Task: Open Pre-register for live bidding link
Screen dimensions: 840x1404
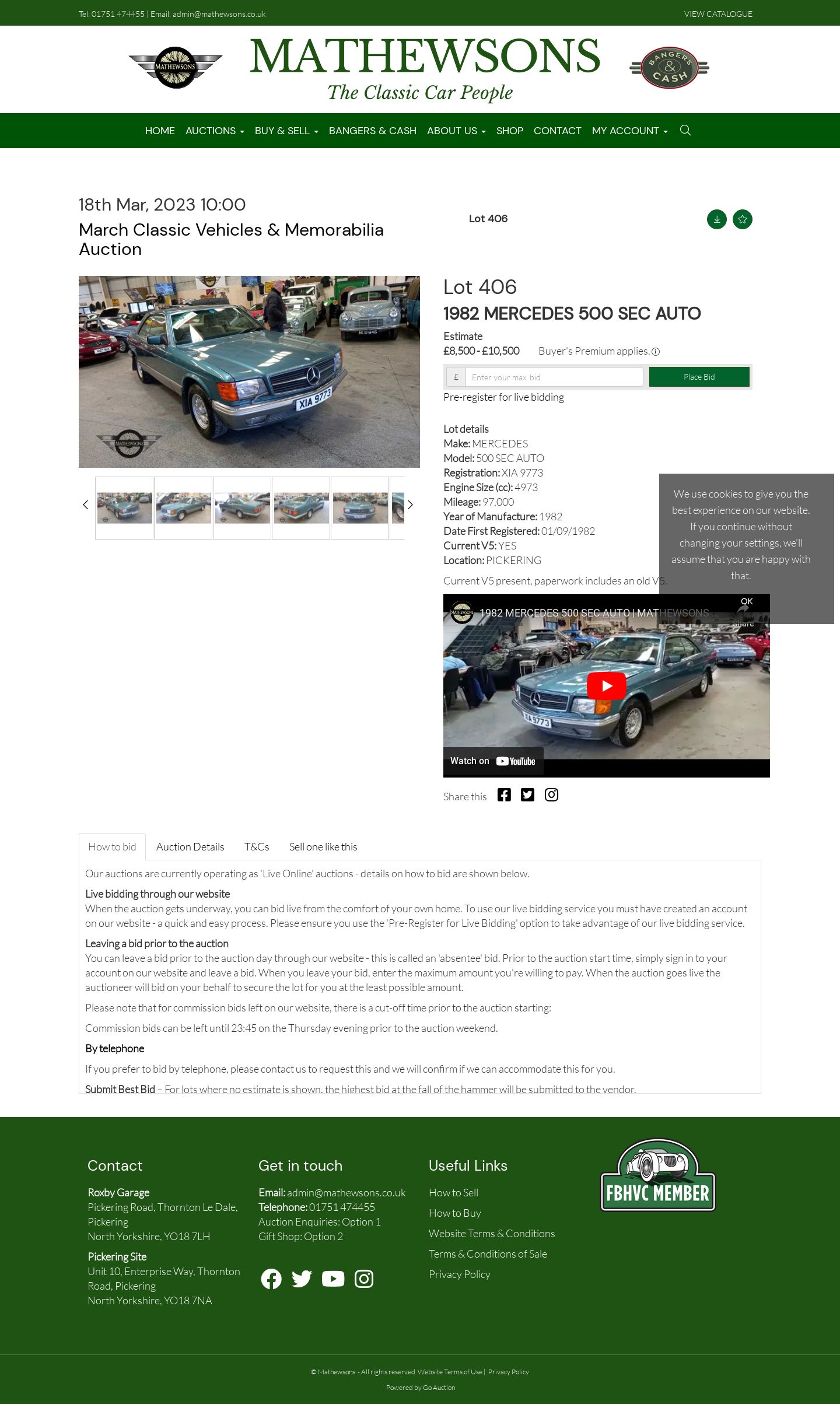Action: [503, 397]
